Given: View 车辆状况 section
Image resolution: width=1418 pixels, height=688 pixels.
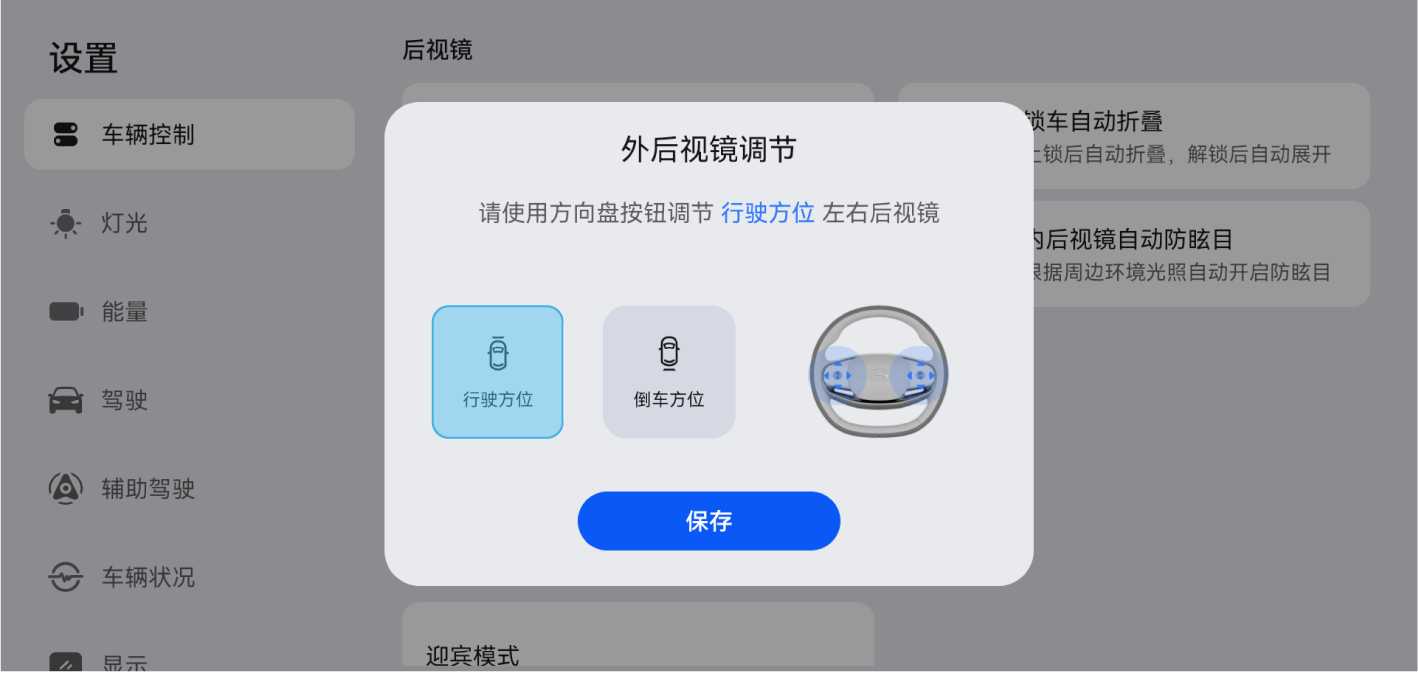Looking at the screenshot, I should click(147, 577).
